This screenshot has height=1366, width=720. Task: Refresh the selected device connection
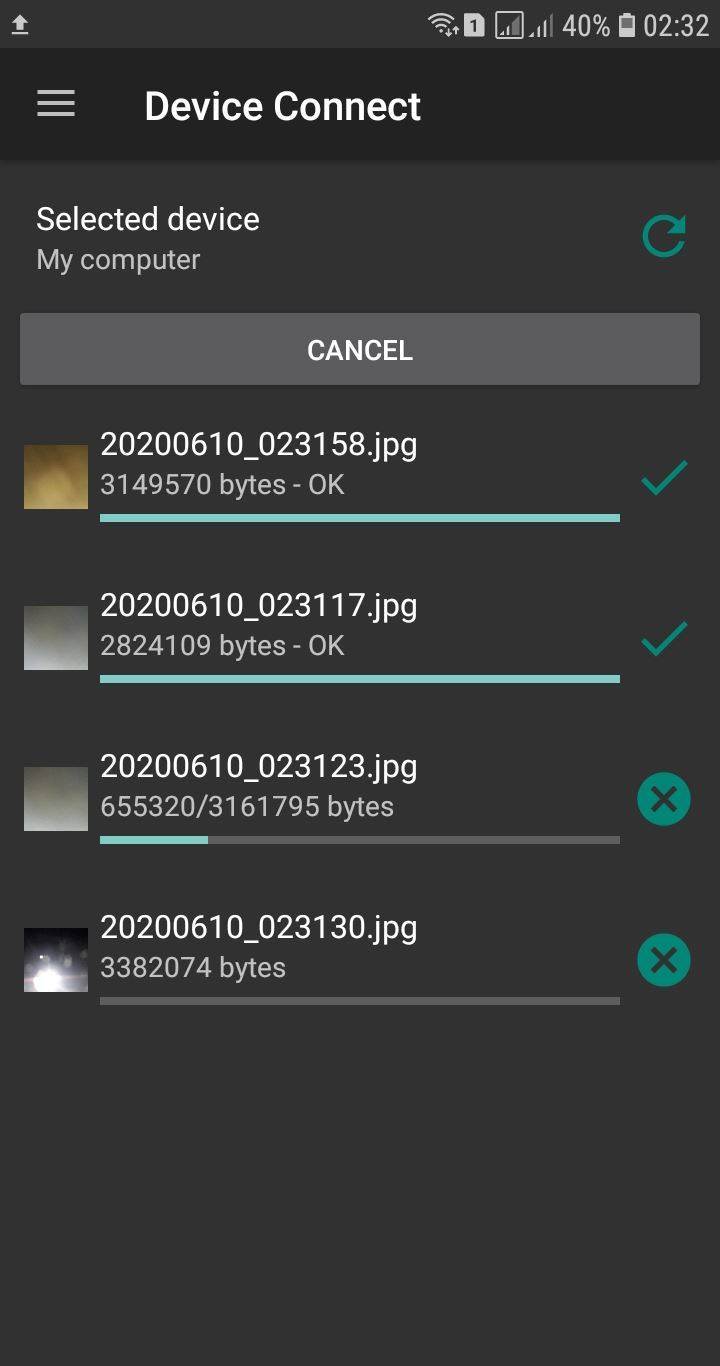(x=663, y=235)
